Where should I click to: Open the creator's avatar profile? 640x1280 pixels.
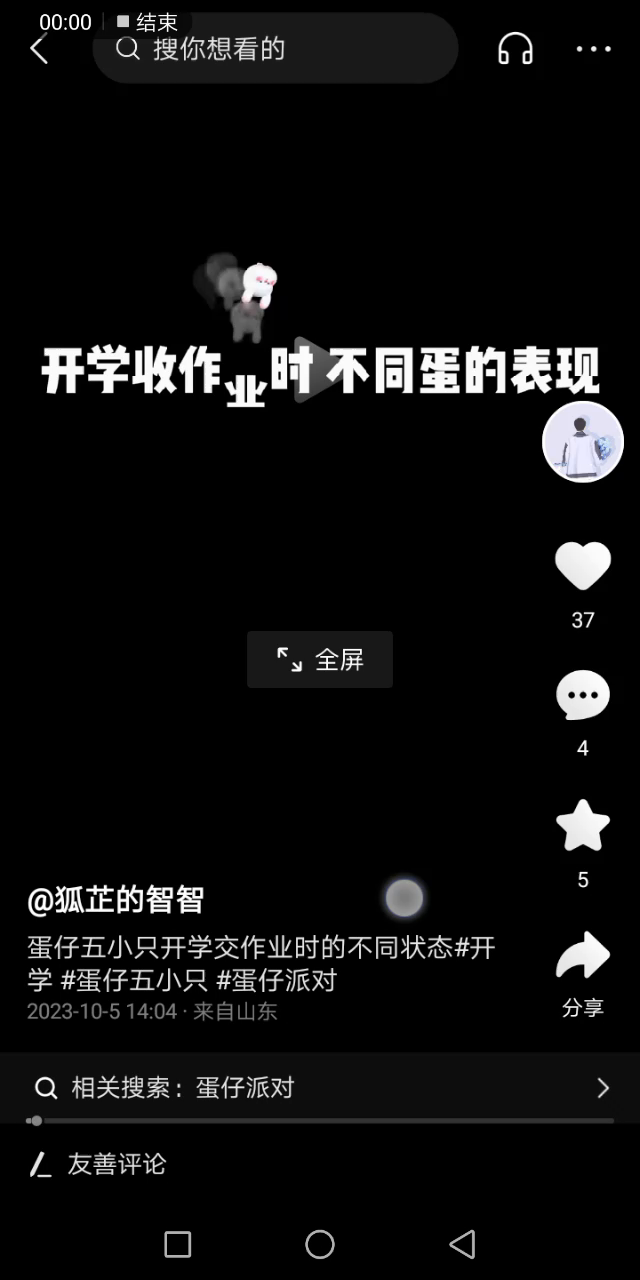(582, 442)
